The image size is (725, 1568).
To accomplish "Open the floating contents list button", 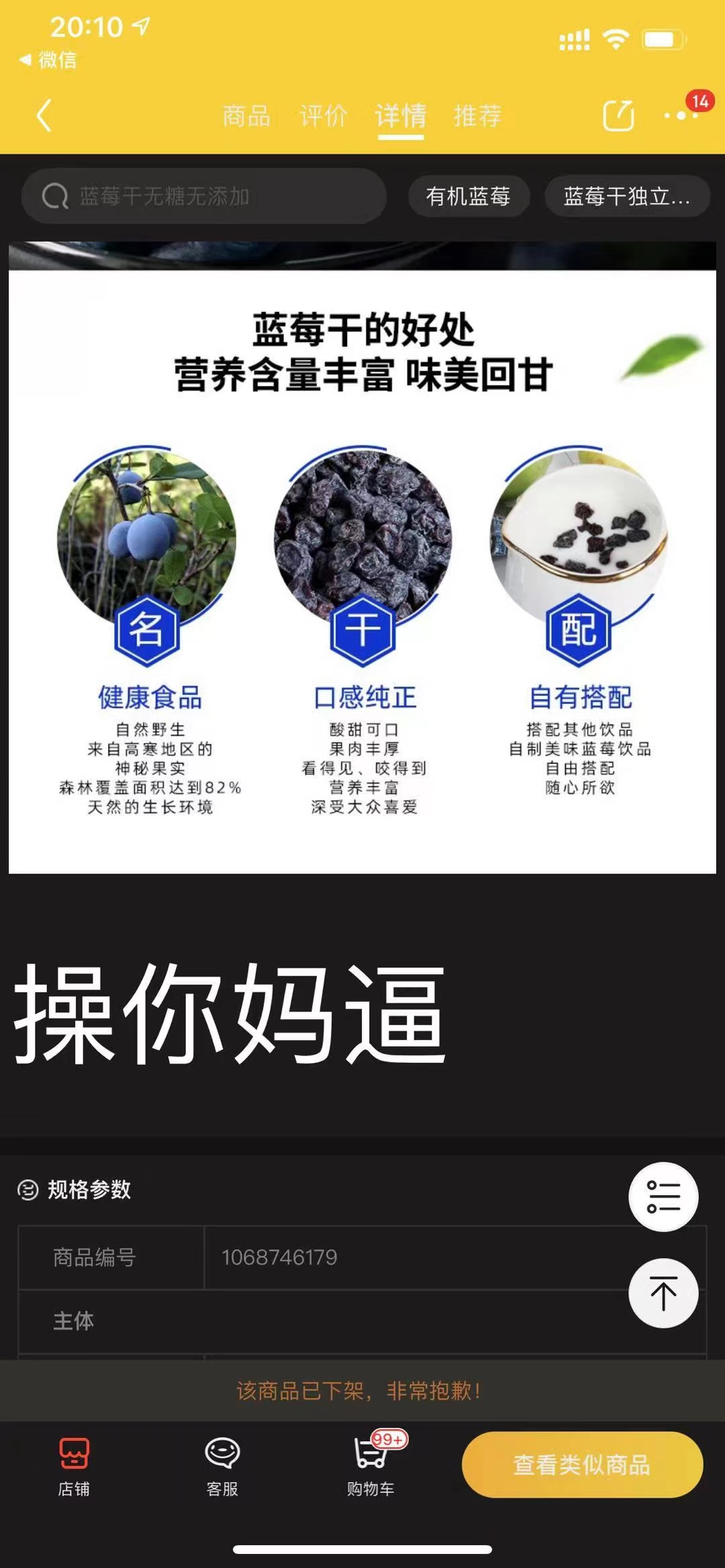I will pos(663,1196).
